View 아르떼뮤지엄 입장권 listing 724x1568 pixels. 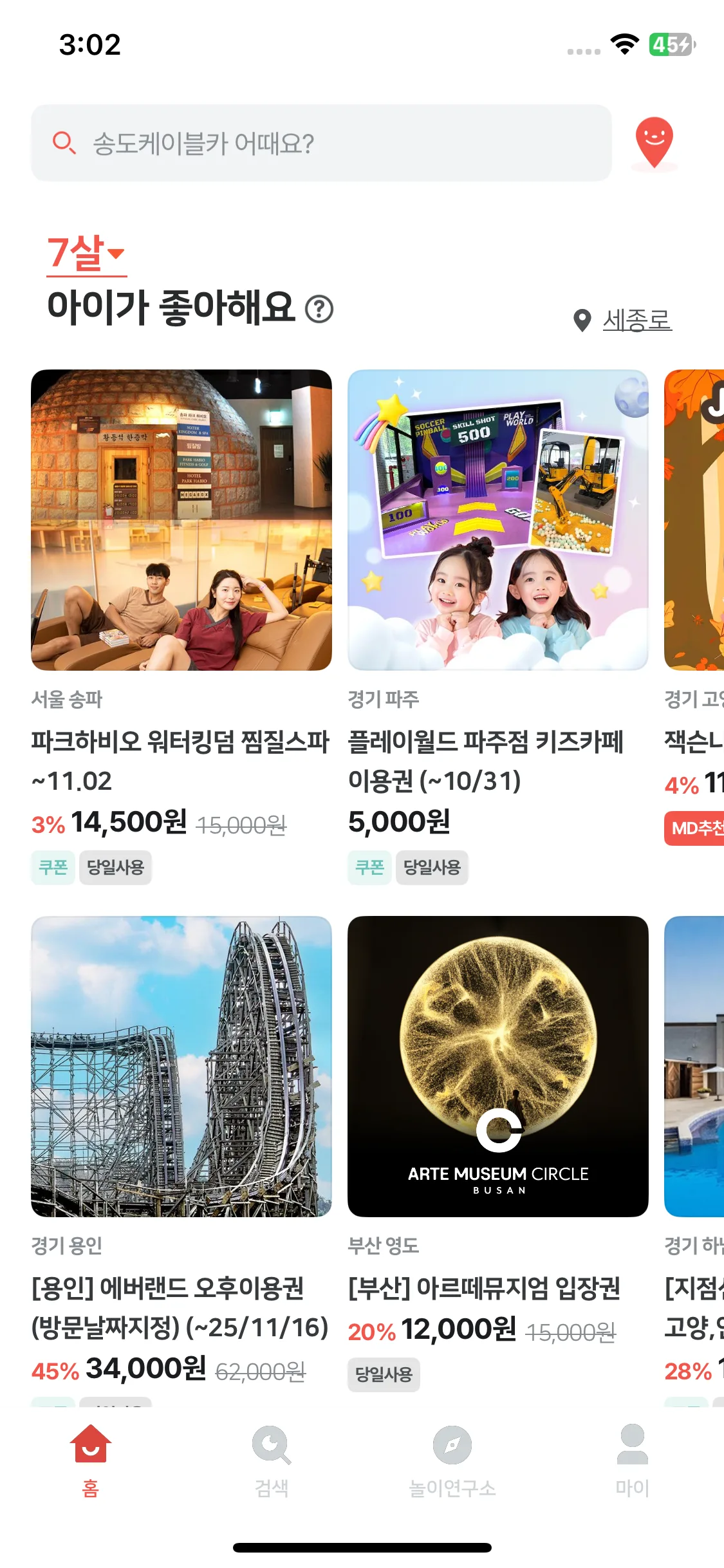point(497,1067)
